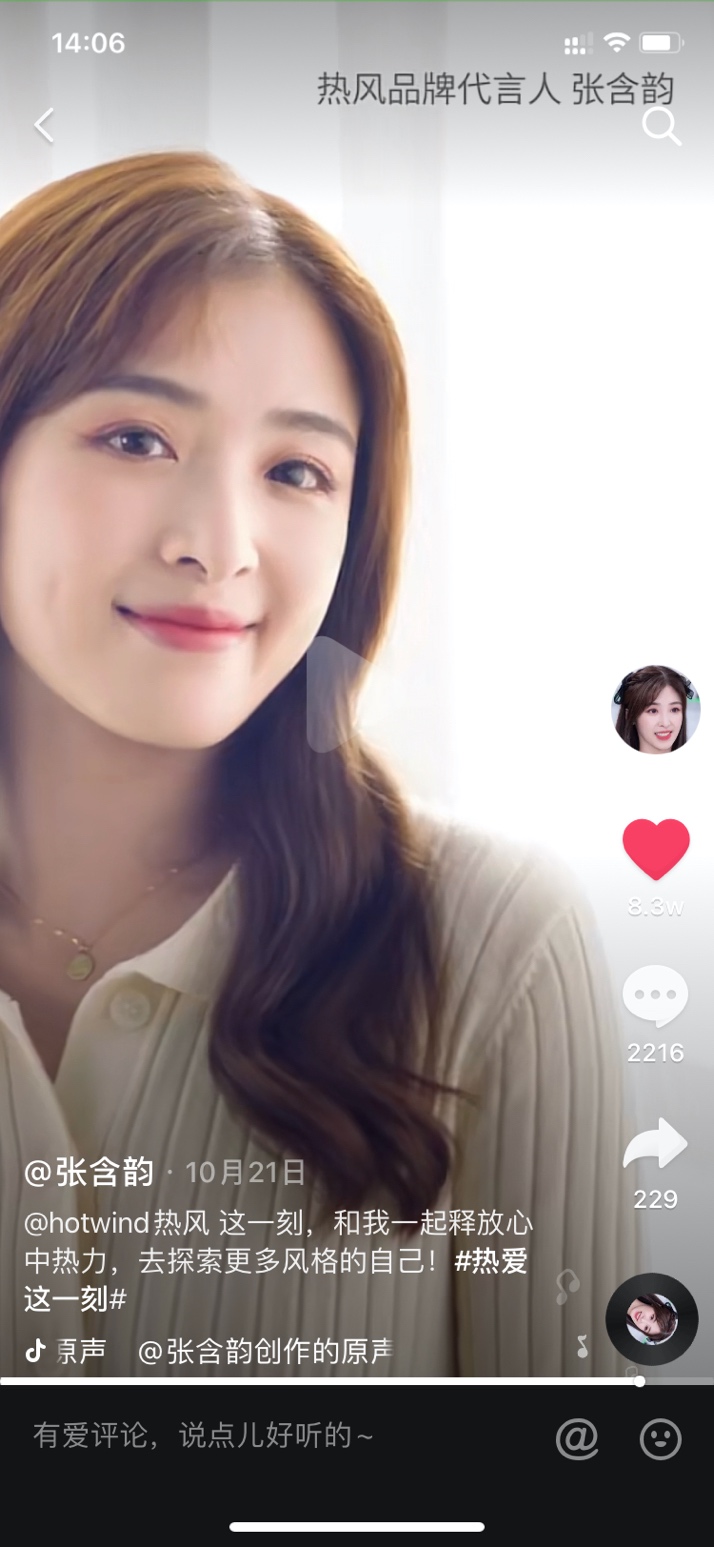Viewport: 714px width, 1547px height.
Task: Tap the video progress bar
Action: [320, 1381]
